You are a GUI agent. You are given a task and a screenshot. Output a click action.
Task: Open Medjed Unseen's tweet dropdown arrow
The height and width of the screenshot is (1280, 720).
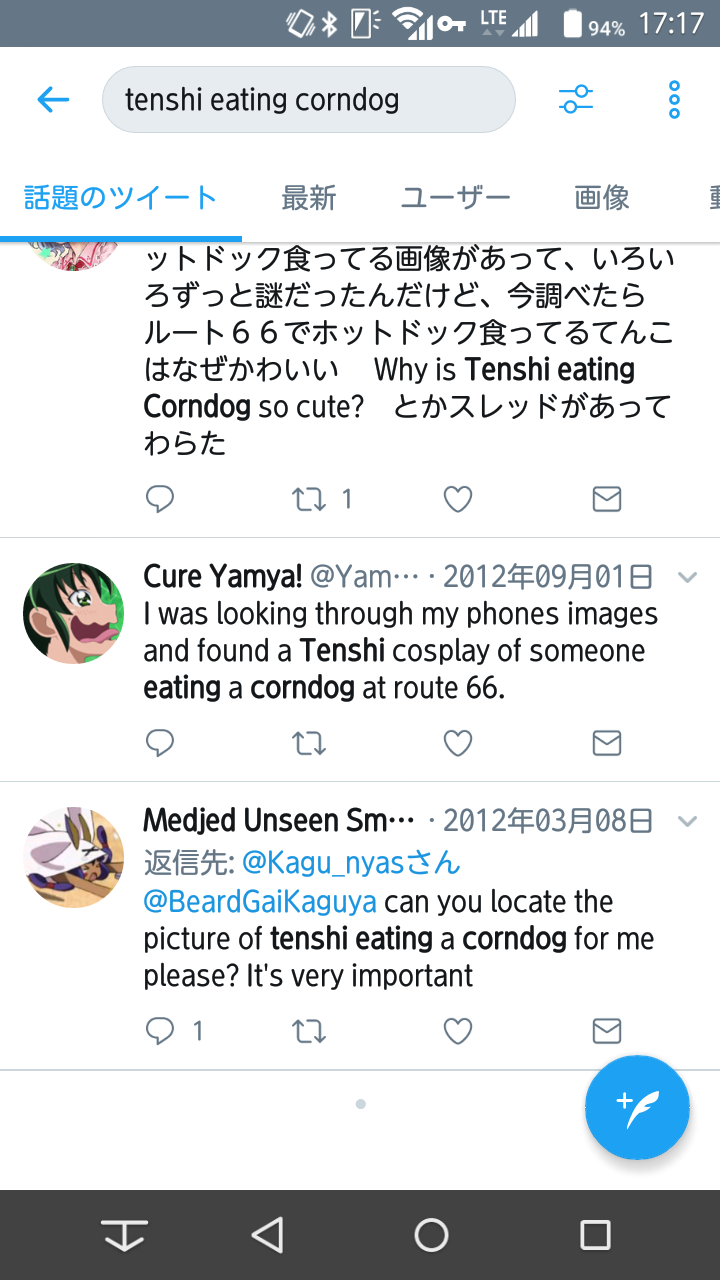pyautogui.click(x=687, y=822)
